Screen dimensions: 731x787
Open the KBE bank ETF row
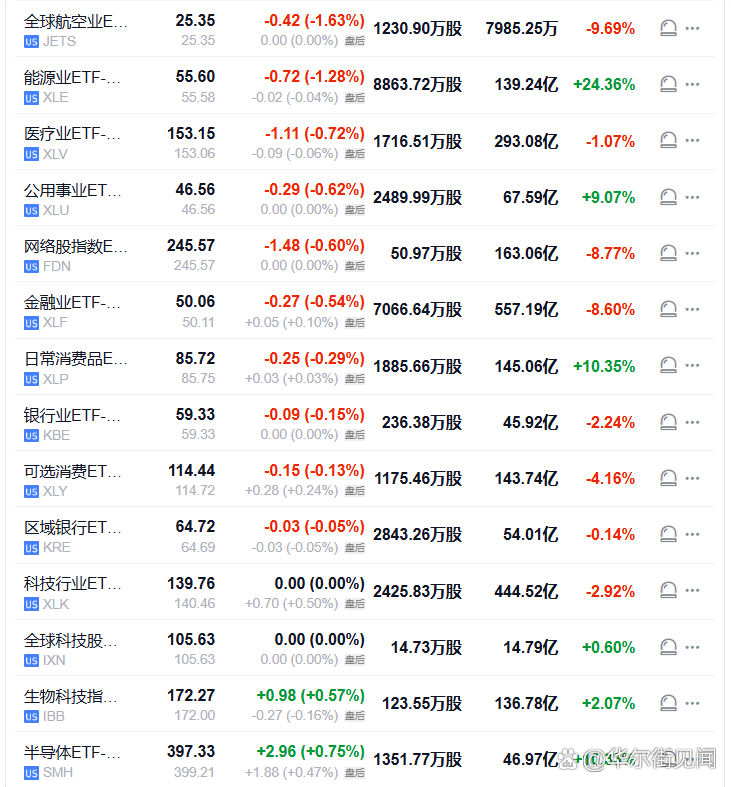coord(72,415)
